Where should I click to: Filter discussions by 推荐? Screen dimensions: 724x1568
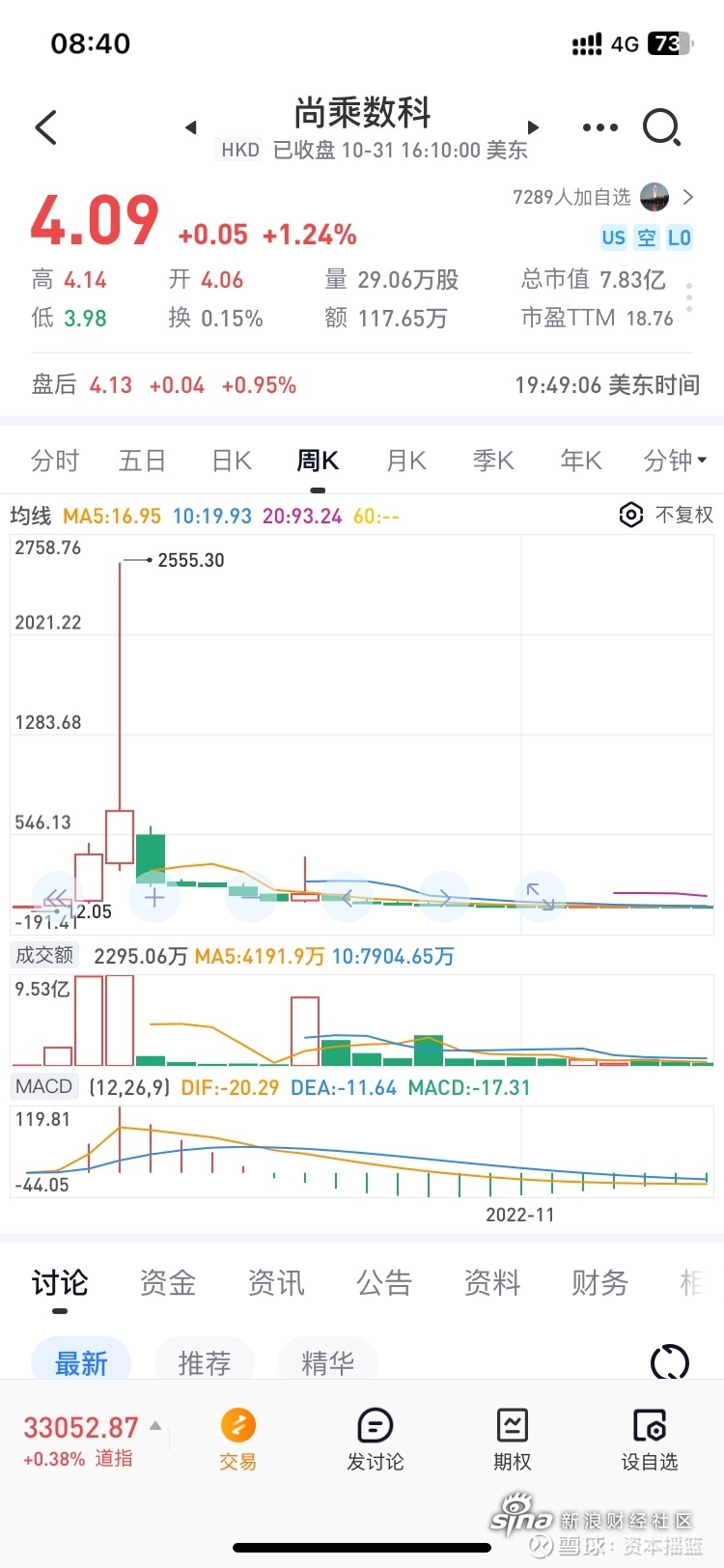click(205, 1362)
